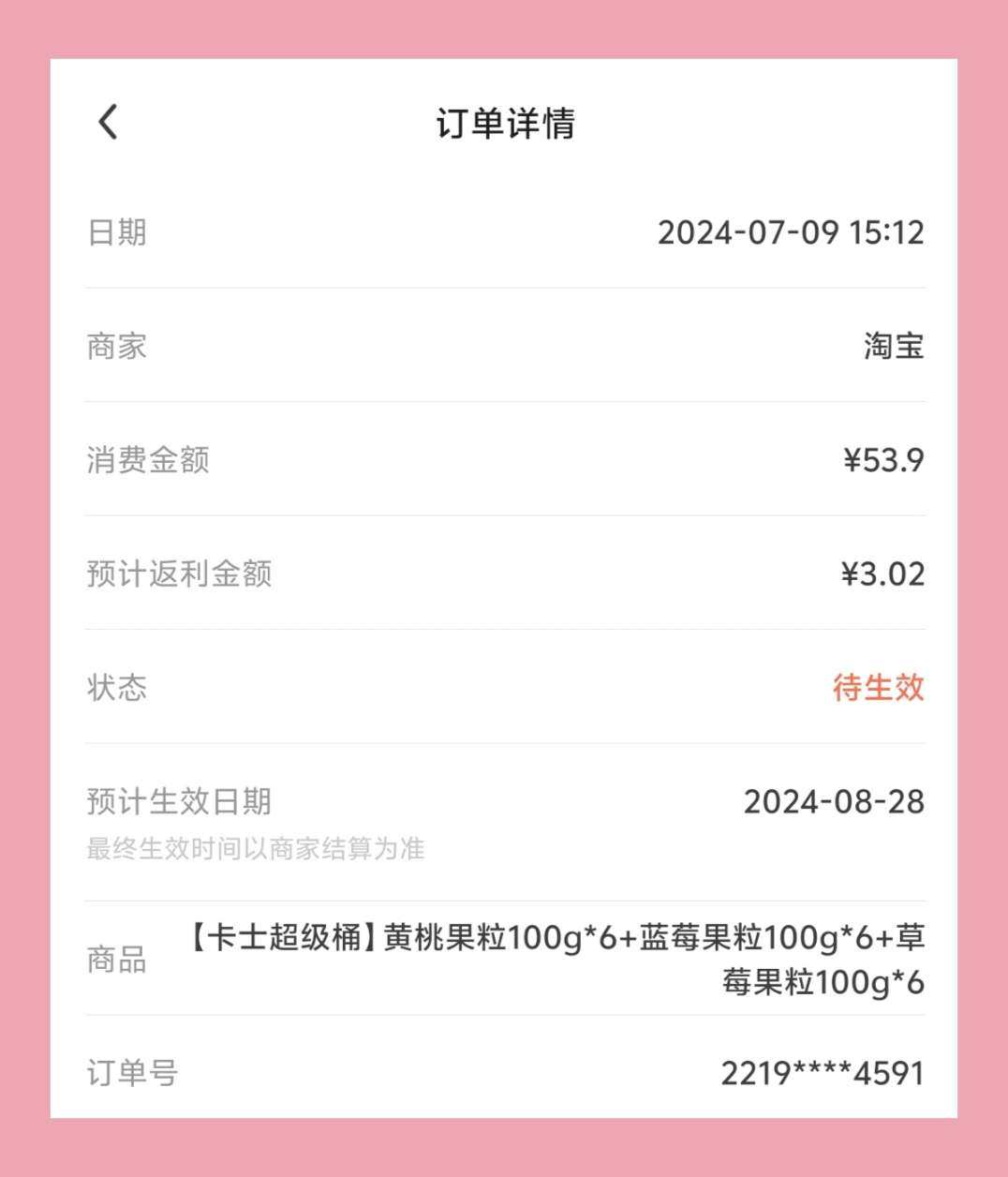Screen dimensions: 1008x1177
Task: Click the 消费金额 label
Action: (149, 460)
